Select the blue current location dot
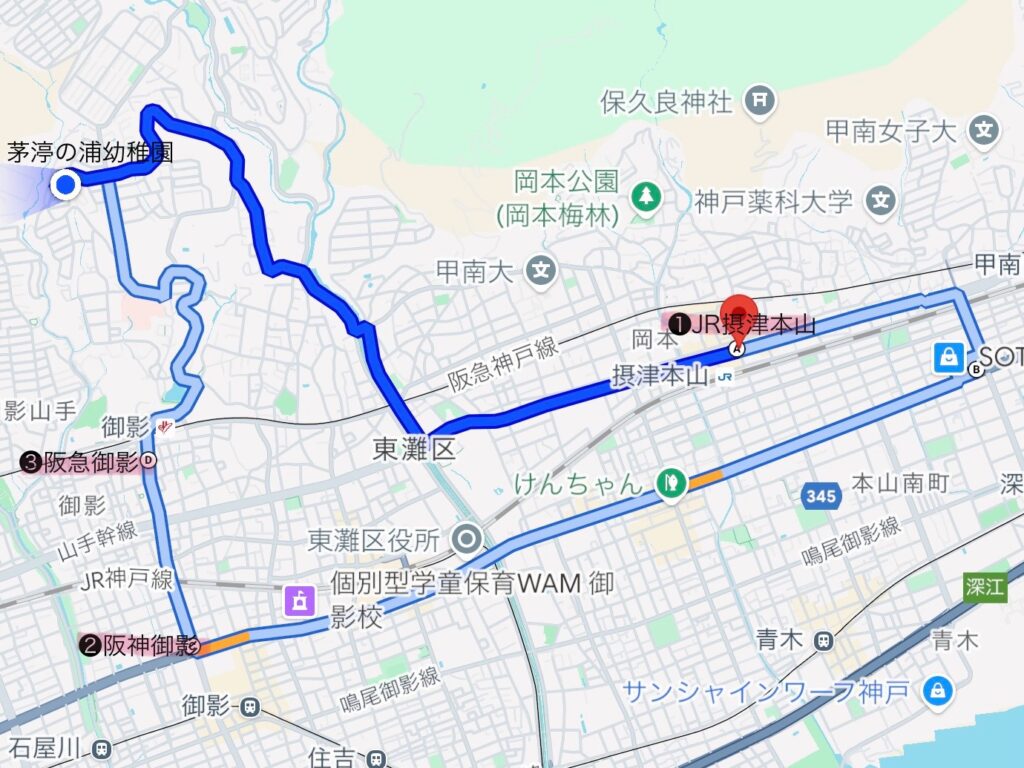1024x768 pixels. point(66,184)
